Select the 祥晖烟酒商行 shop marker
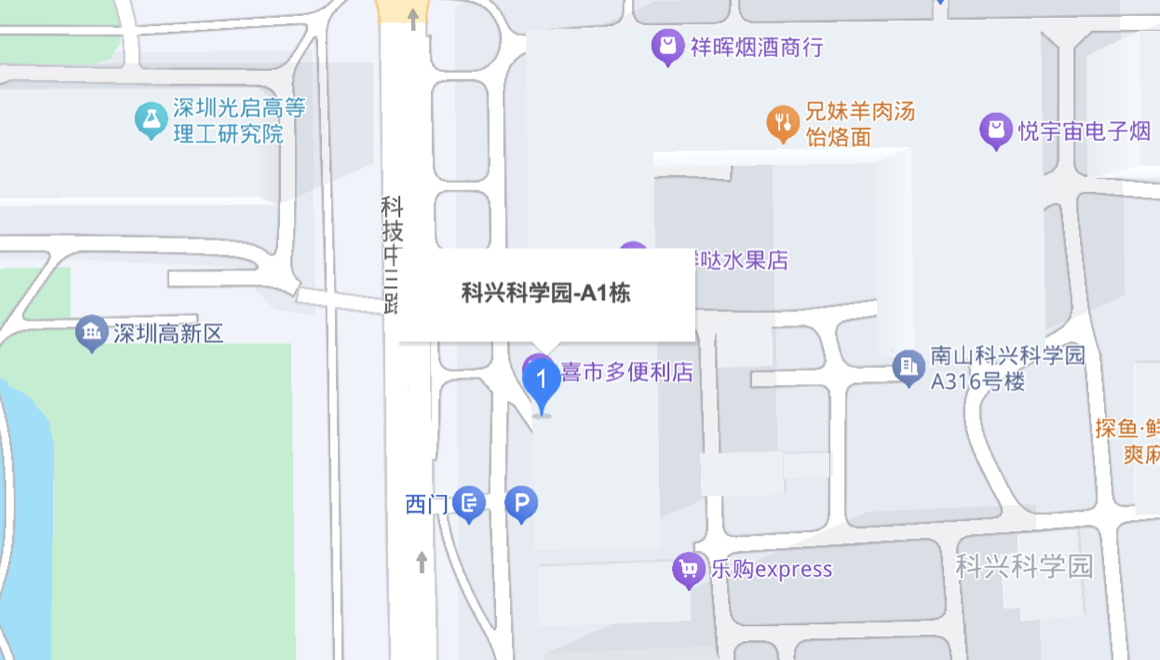 667,45
